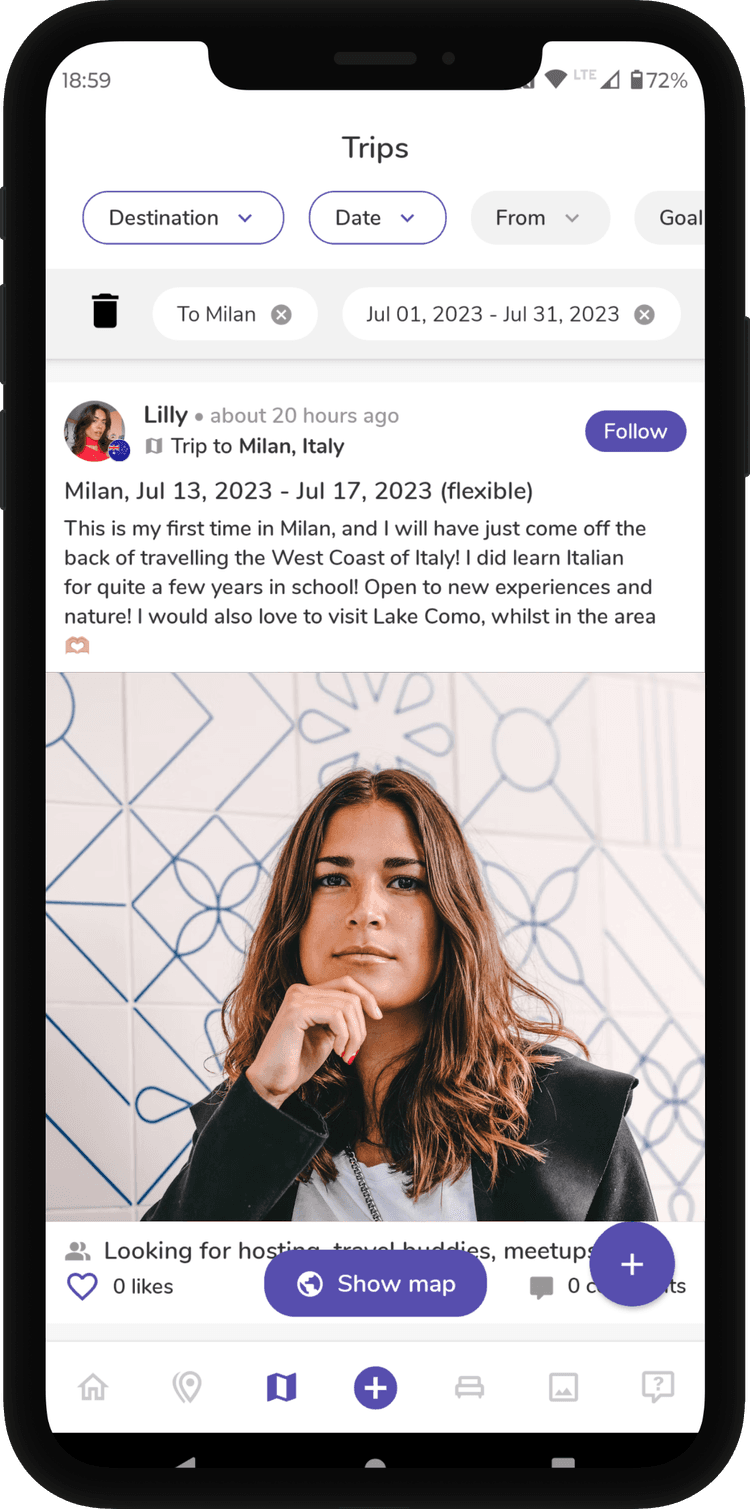Open the Date filter dropdown
Viewport: 750px width, 1509px height.
coord(377,218)
